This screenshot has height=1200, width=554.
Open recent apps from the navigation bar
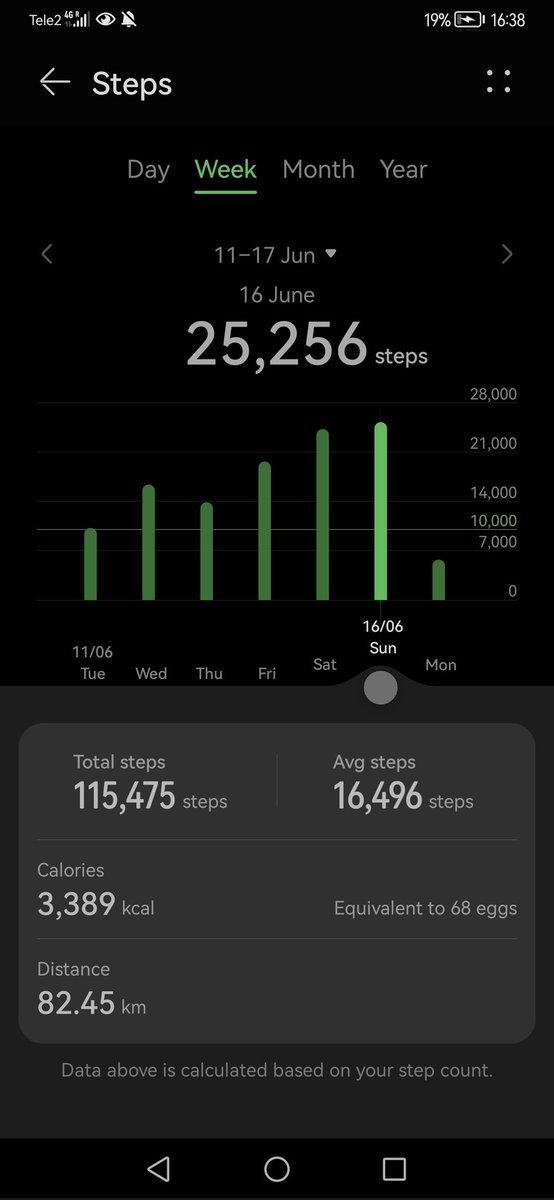pyautogui.click(x=395, y=1169)
